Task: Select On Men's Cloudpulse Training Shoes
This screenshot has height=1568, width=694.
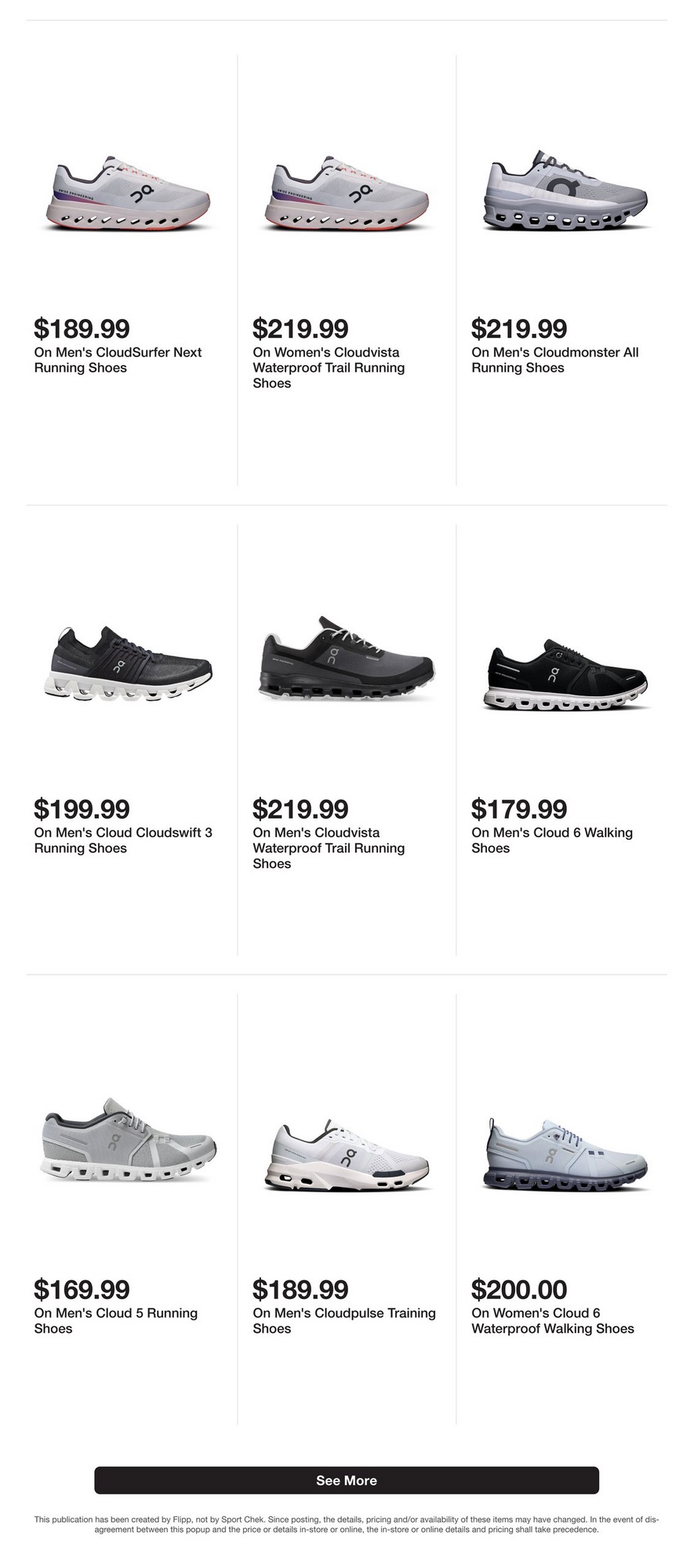Action: point(347,1152)
